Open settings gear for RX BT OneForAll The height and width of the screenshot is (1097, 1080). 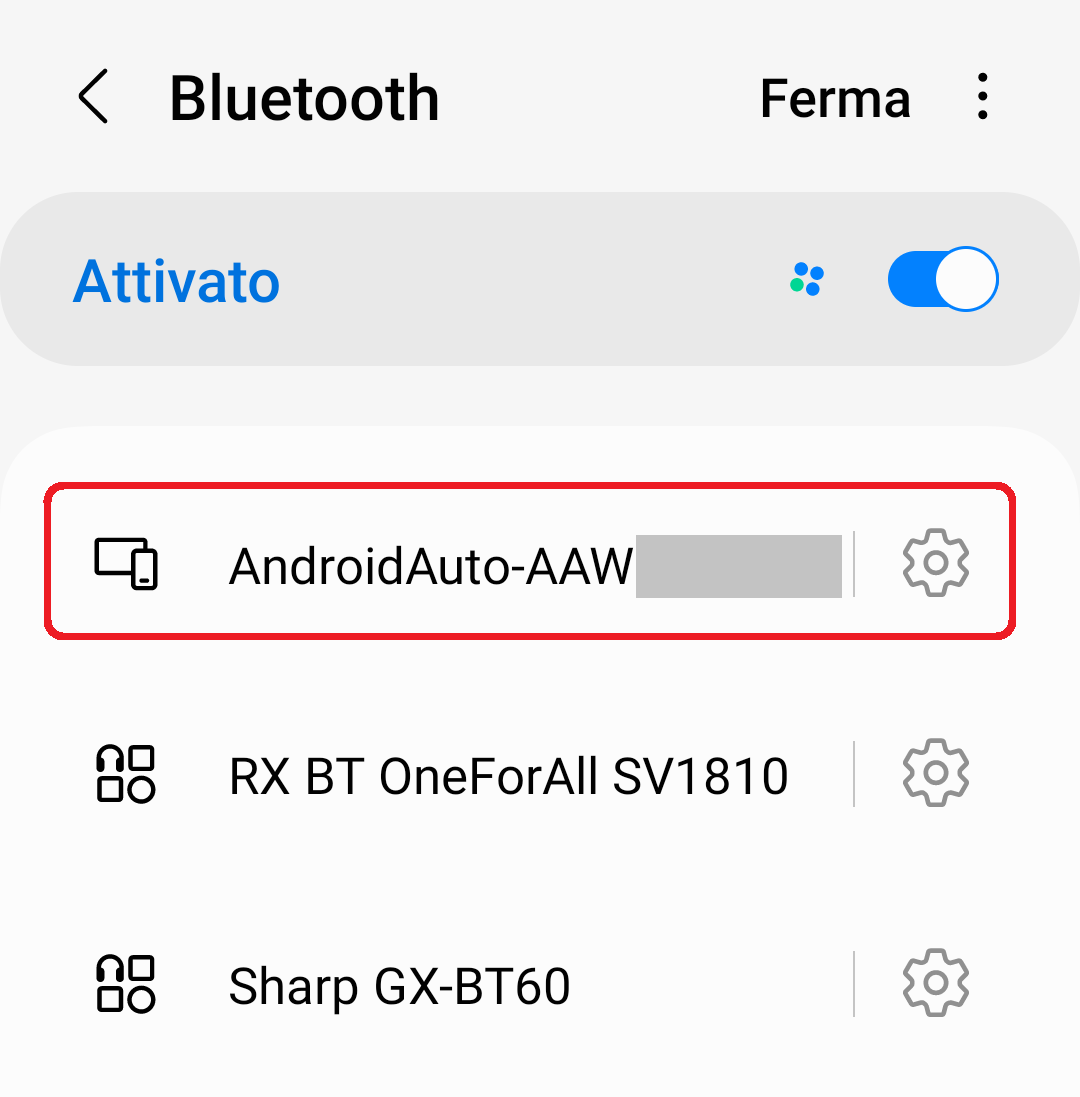coord(936,774)
